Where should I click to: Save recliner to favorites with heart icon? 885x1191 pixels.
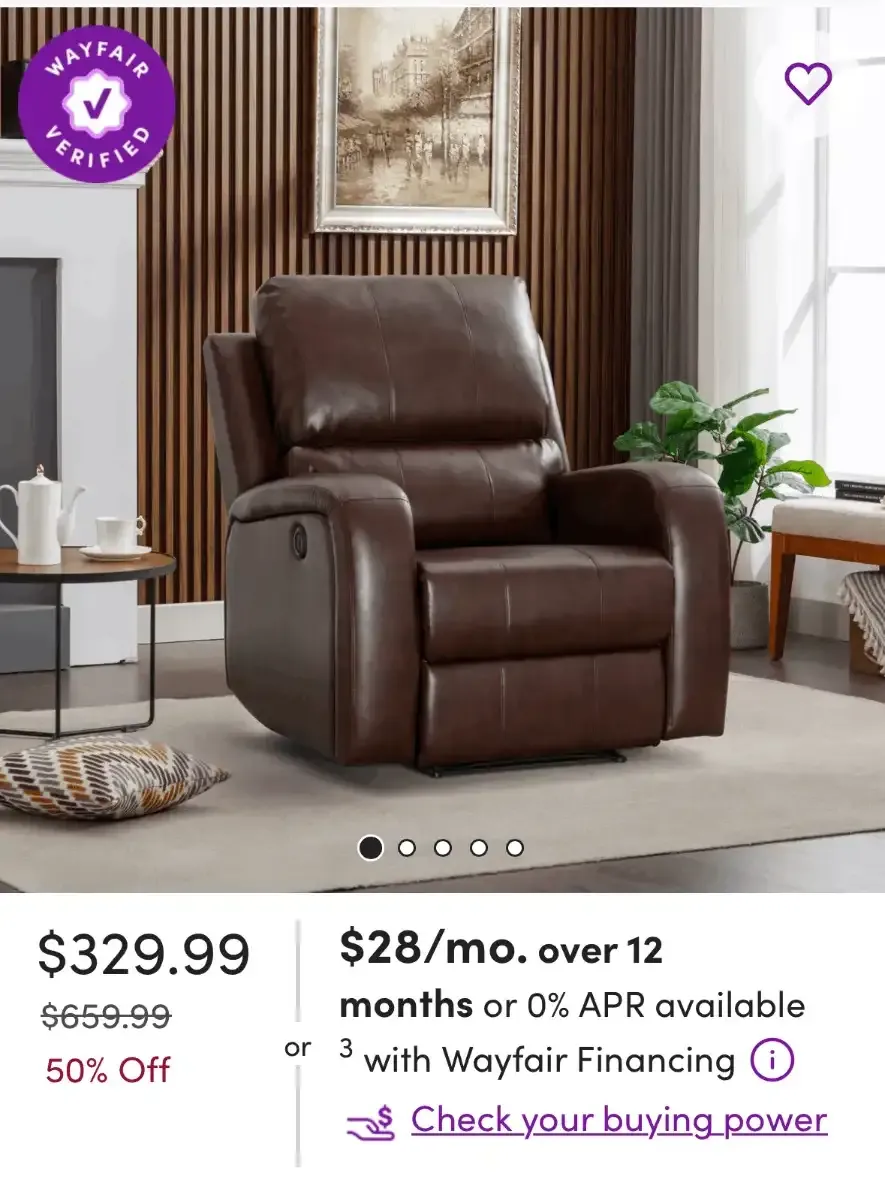pyautogui.click(x=808, y=84)
